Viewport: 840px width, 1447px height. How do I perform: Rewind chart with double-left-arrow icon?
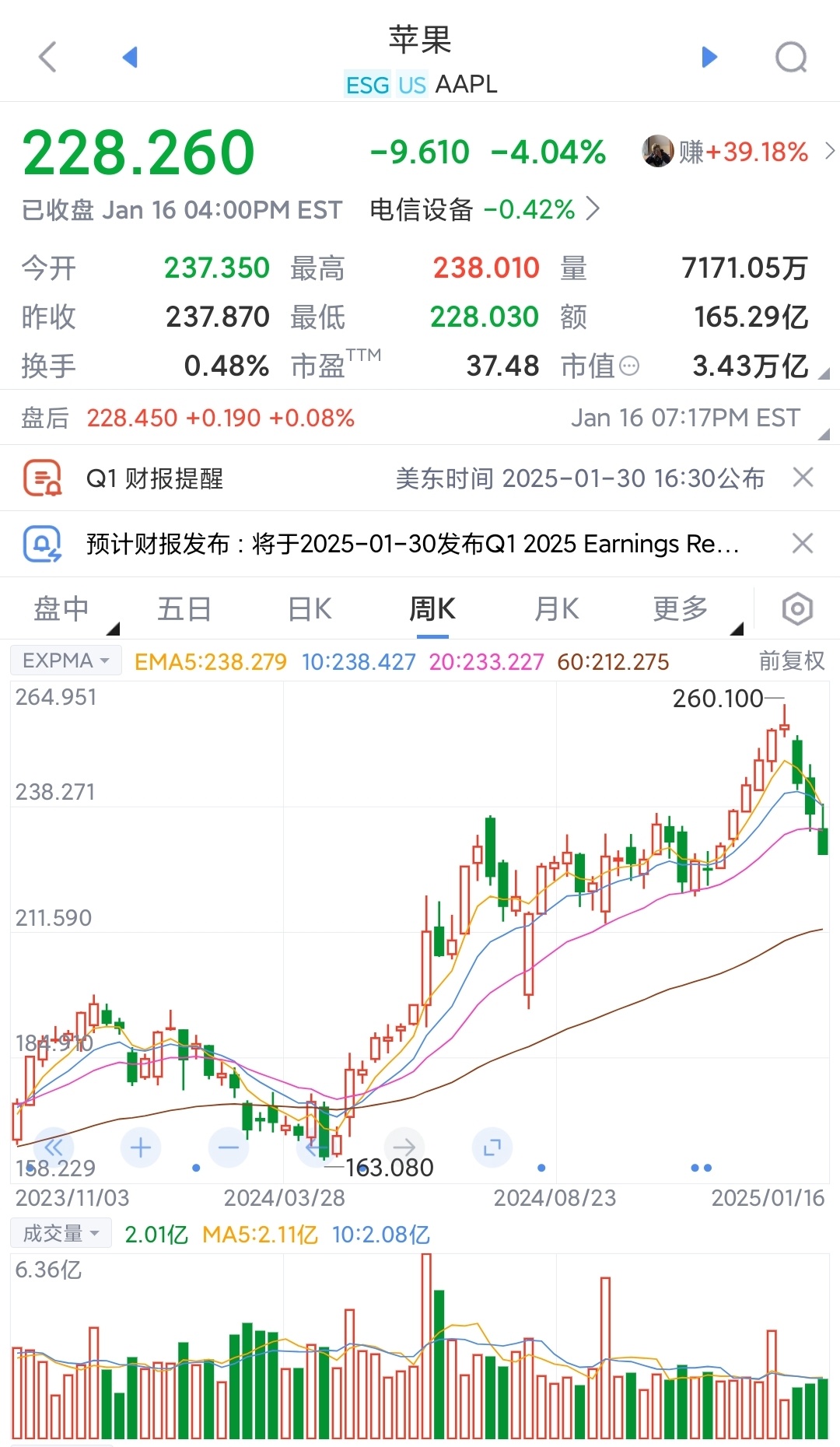coord(53,1147)
